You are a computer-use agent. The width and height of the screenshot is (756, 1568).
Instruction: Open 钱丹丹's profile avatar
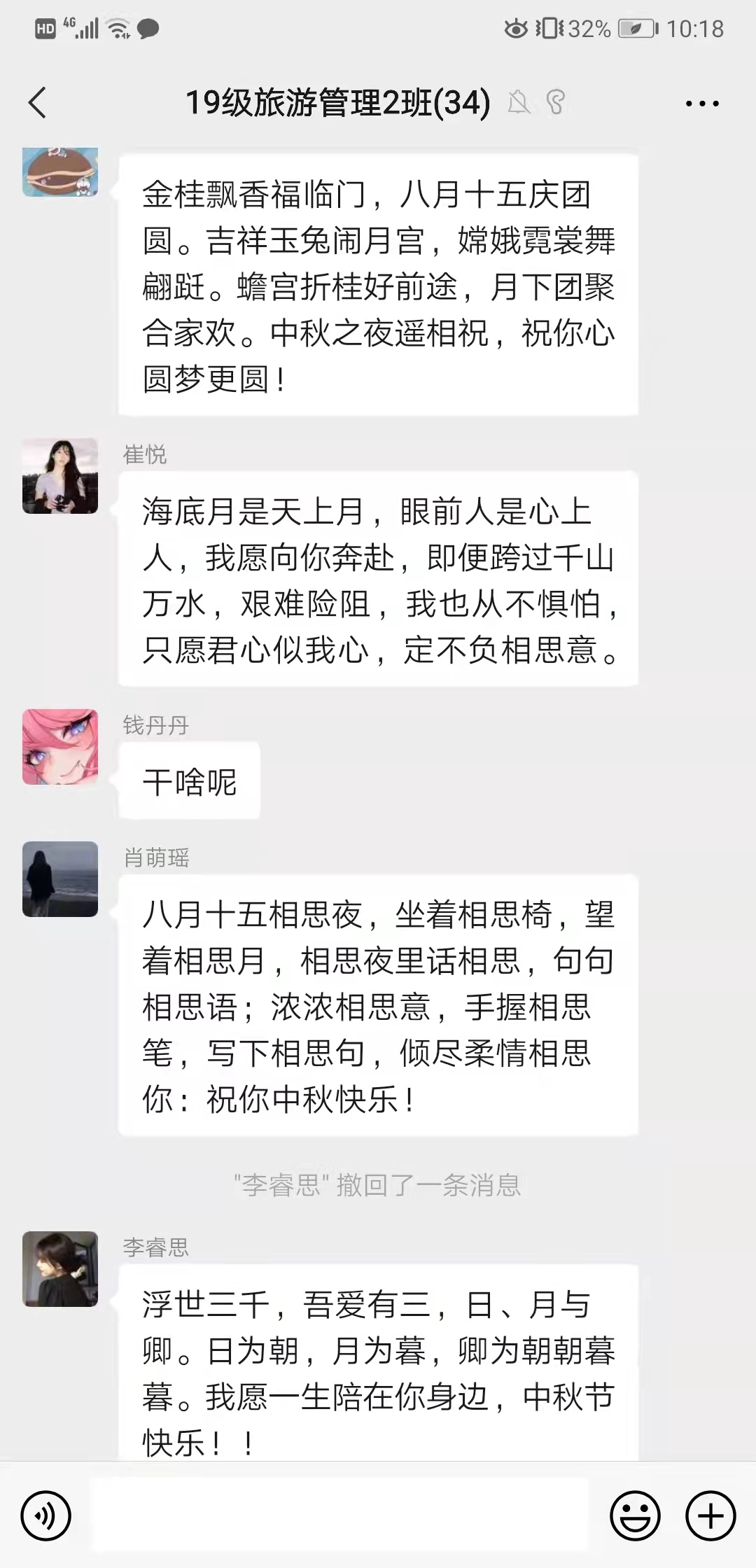(60, 746)
